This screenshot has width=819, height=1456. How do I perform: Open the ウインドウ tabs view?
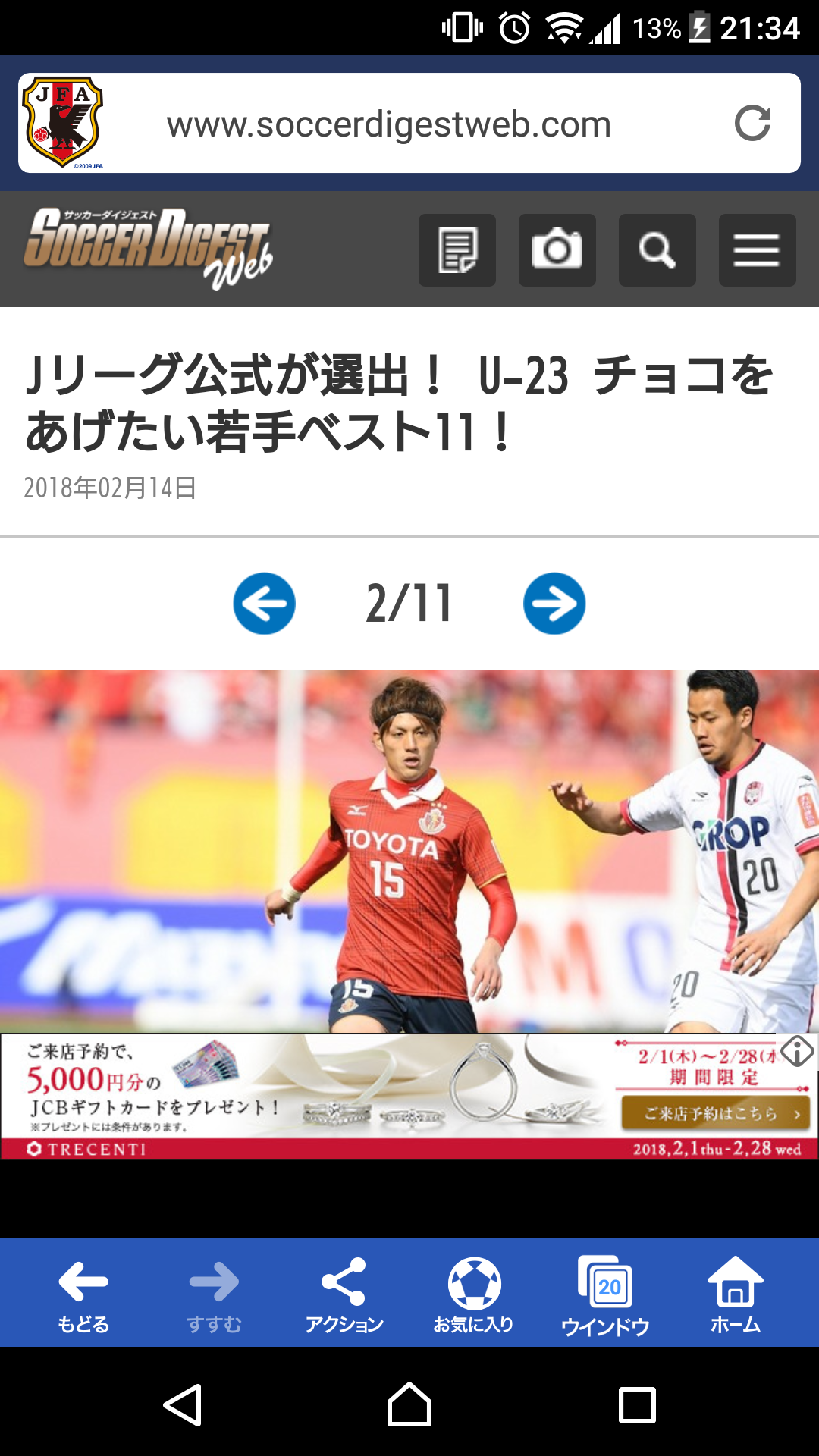point(605,1295)
